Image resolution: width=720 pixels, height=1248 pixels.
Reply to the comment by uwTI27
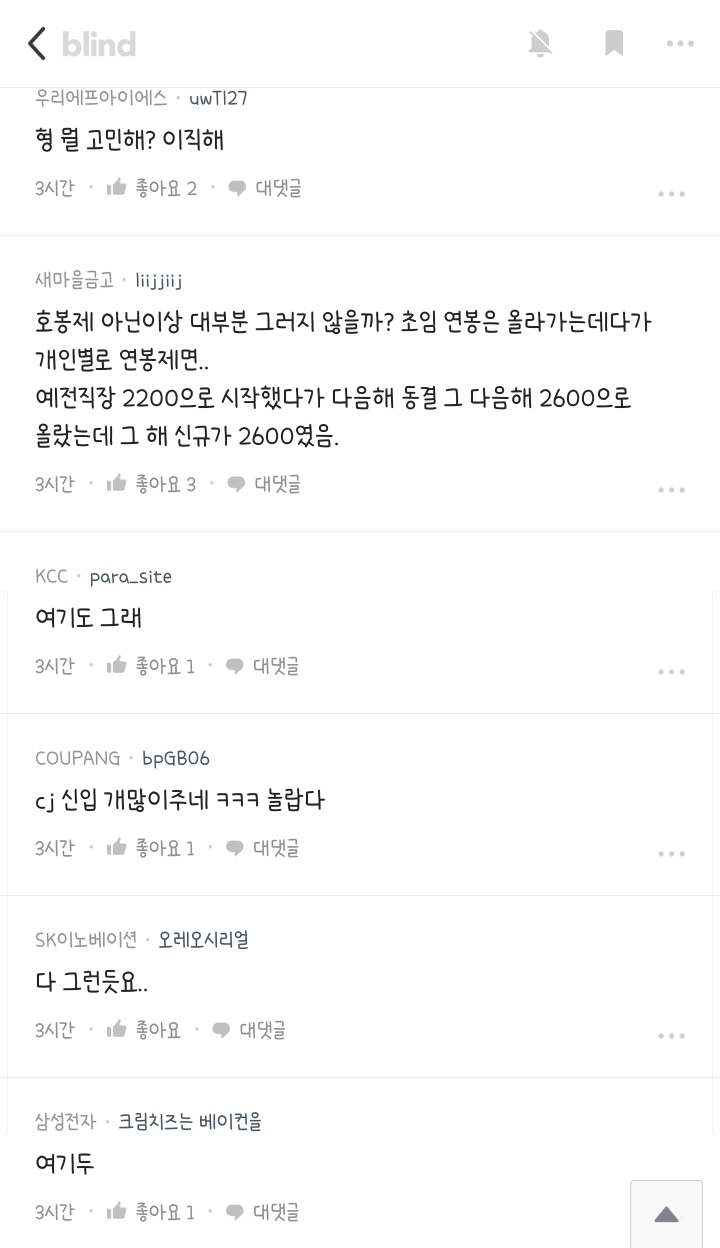265,187
